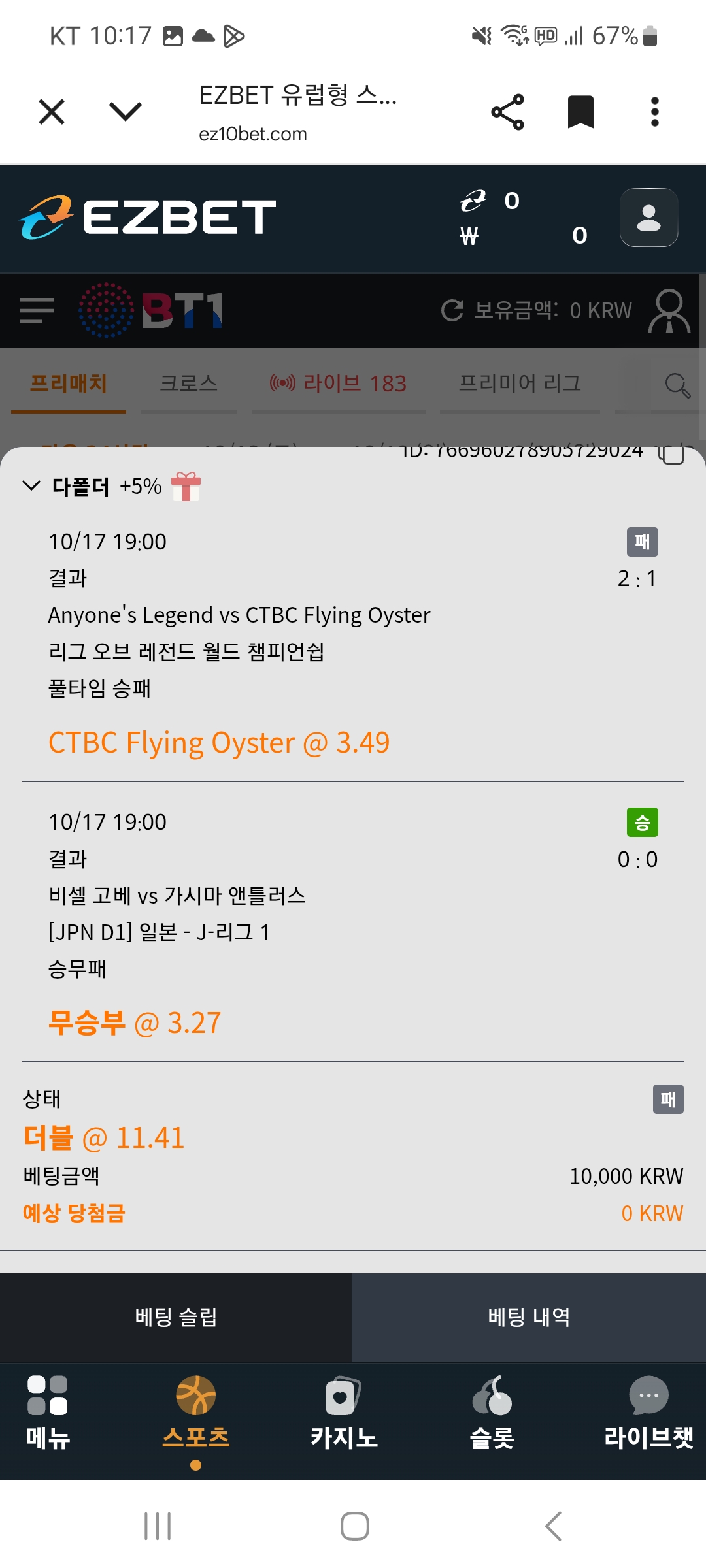Go back using the system back button
The width and height of the screenshot is (706, 1568).
pyautogui.click(x=553, y=1526)
